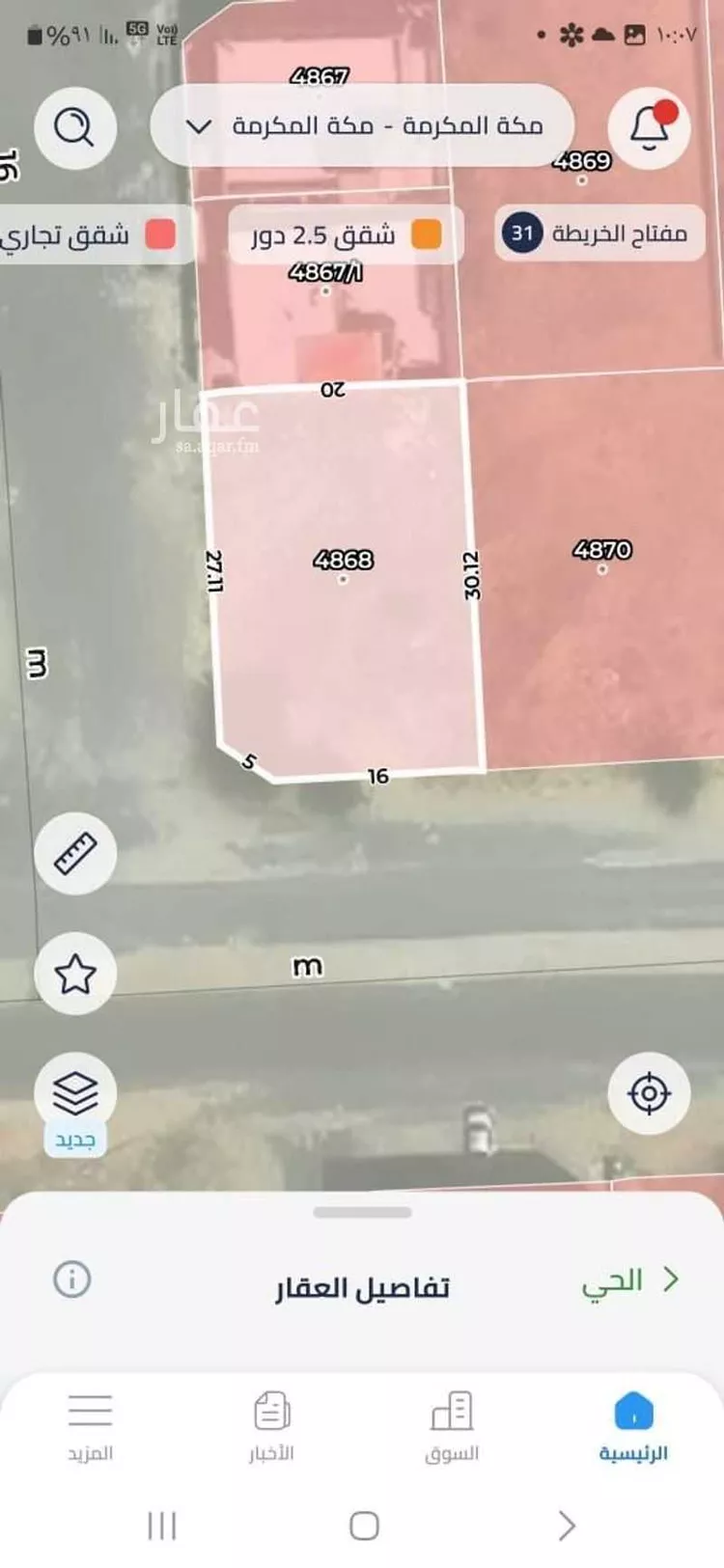The image size is (724, 1568).
Task: Switch to the الأخبار tab
Action: tap(271, 1428)
